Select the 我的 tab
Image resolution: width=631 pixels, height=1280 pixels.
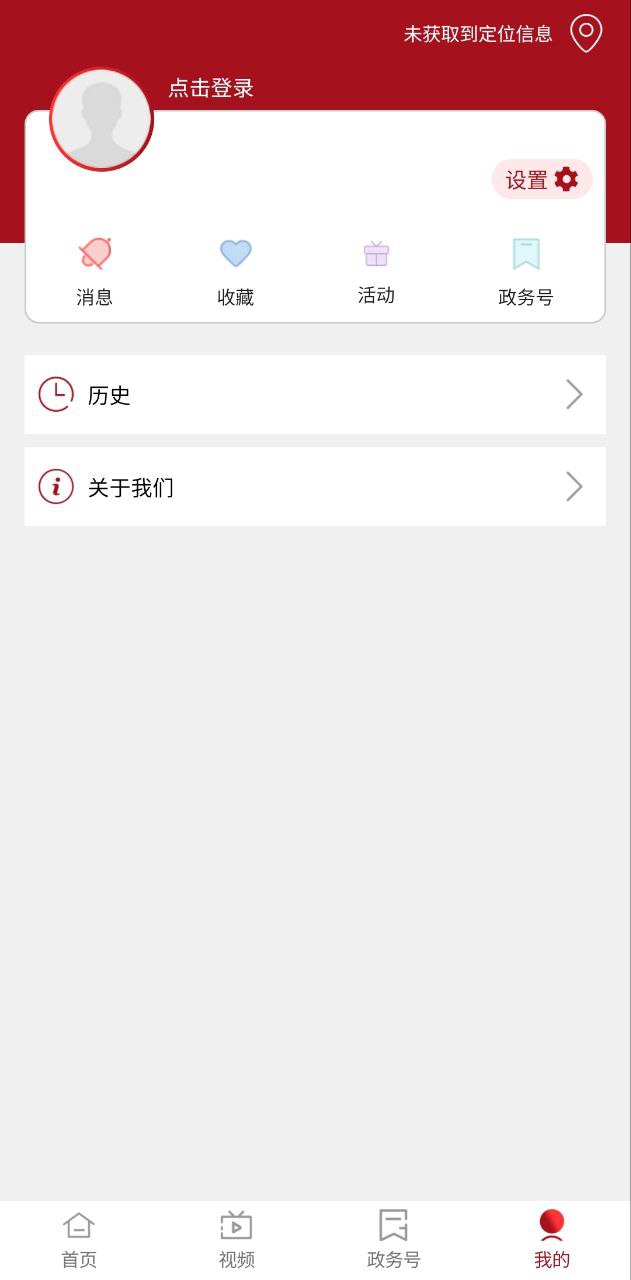(x=552, y=1240)
